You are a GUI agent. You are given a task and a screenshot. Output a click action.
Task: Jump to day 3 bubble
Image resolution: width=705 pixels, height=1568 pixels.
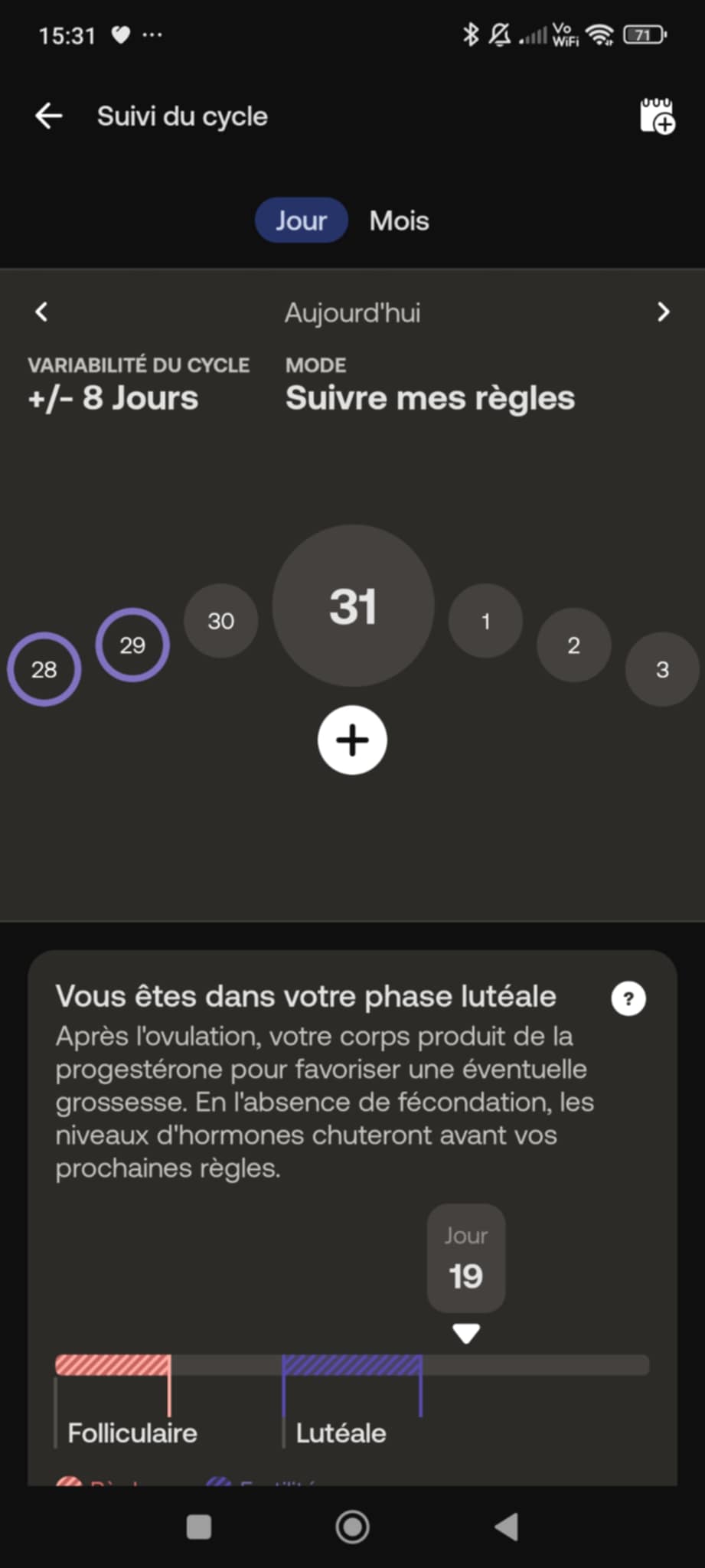(x=662, y=669)
